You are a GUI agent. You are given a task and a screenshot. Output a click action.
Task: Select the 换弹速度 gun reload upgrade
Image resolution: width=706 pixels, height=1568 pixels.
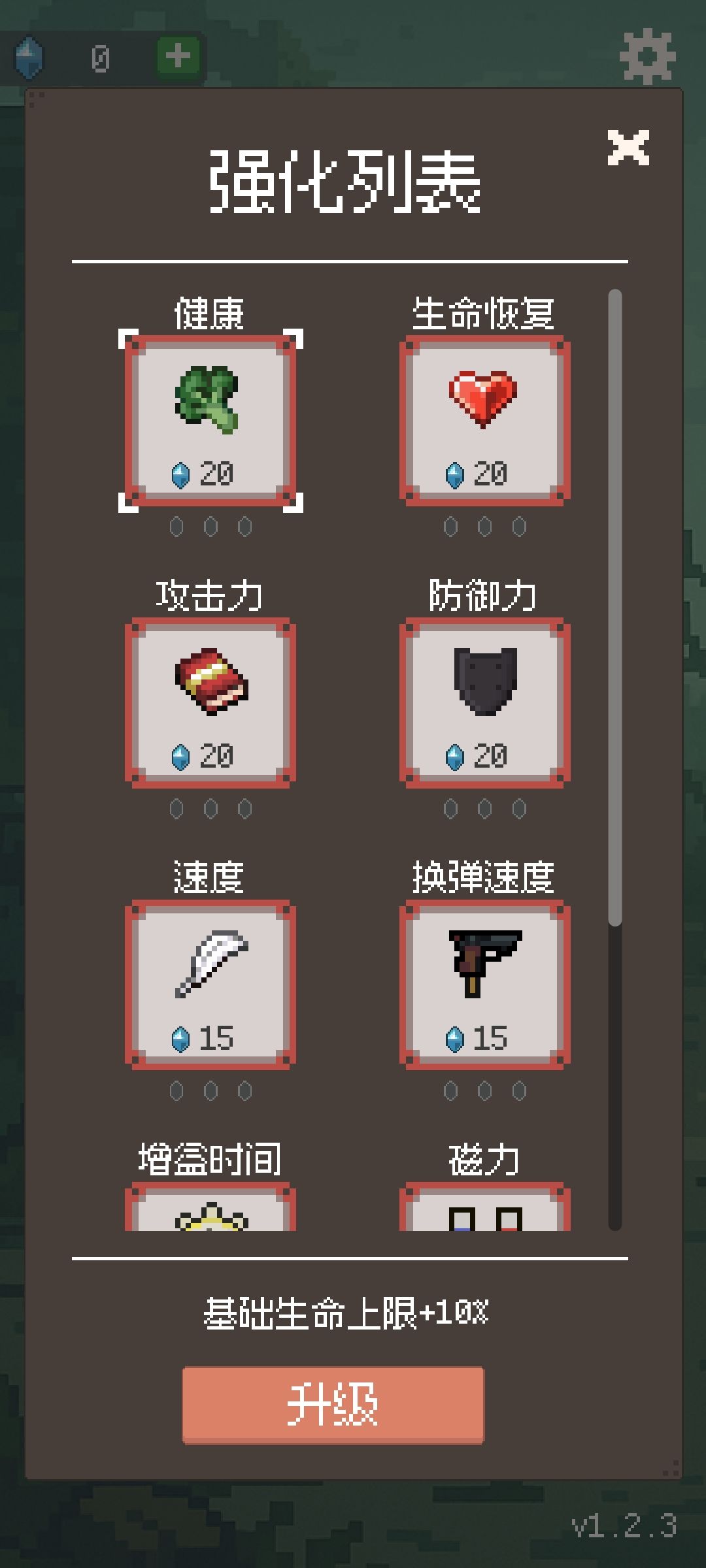[484, 980]
